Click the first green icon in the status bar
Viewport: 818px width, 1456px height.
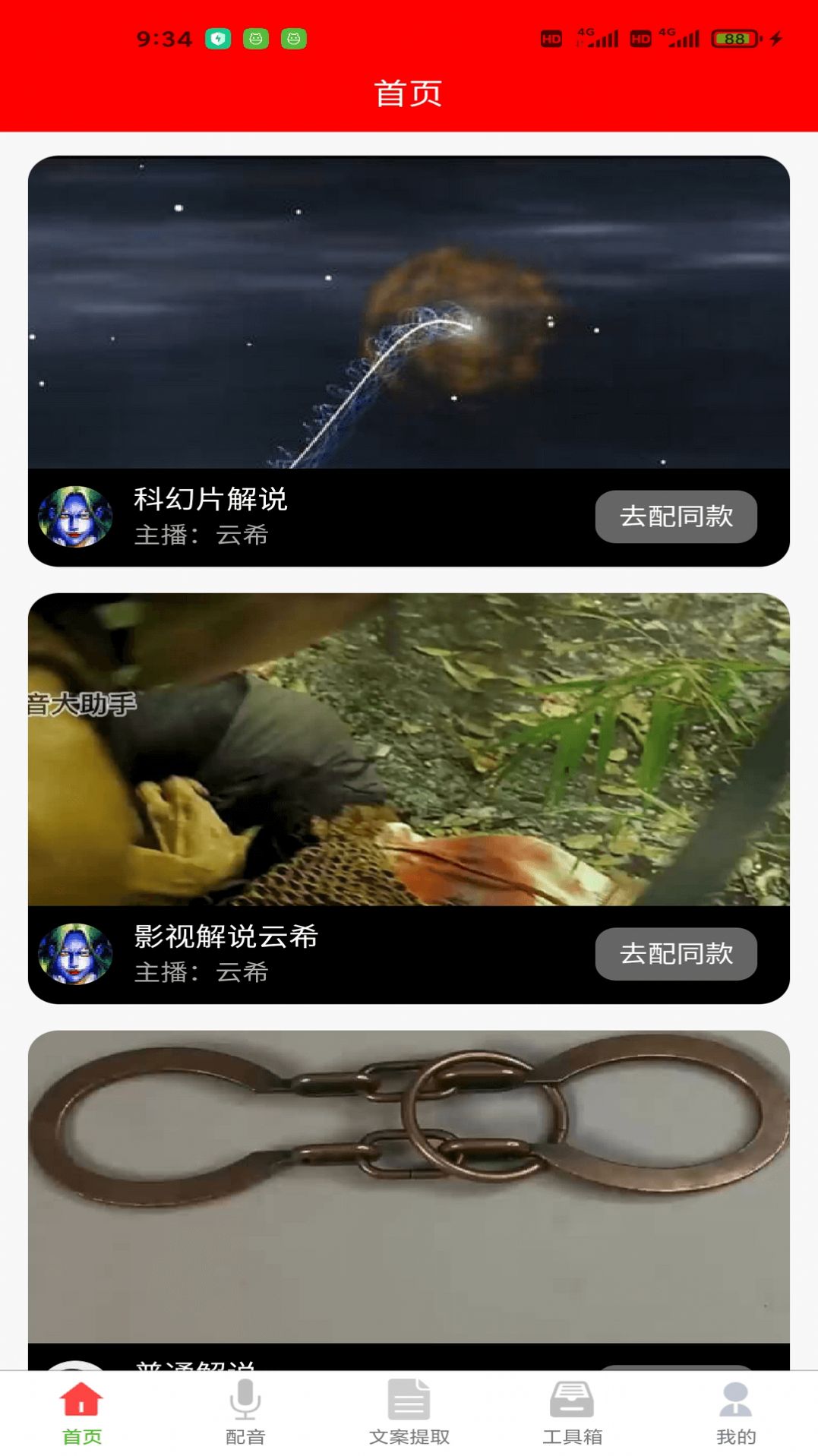(x=217, y=36)
